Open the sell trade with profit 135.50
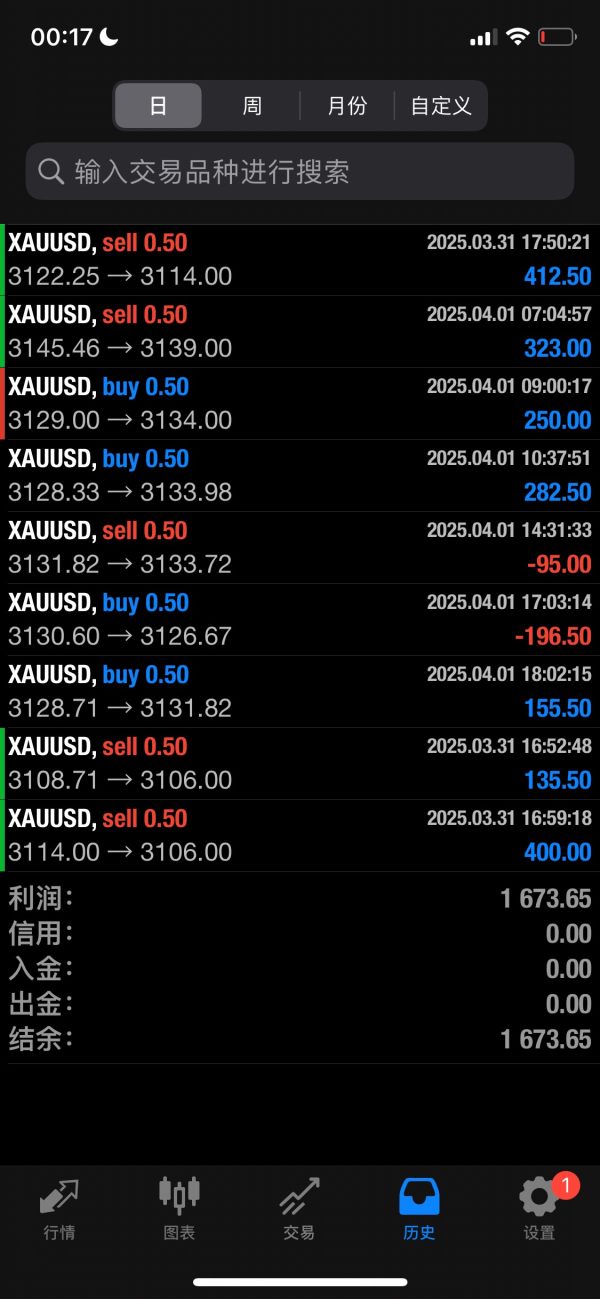 [300, 764]
